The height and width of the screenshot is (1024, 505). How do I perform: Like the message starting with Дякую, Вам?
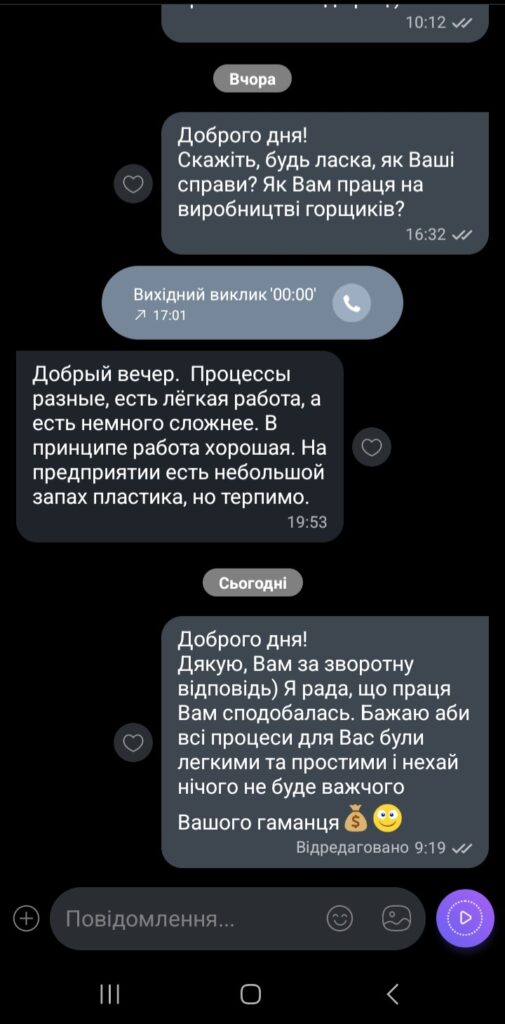click(133, 743)
